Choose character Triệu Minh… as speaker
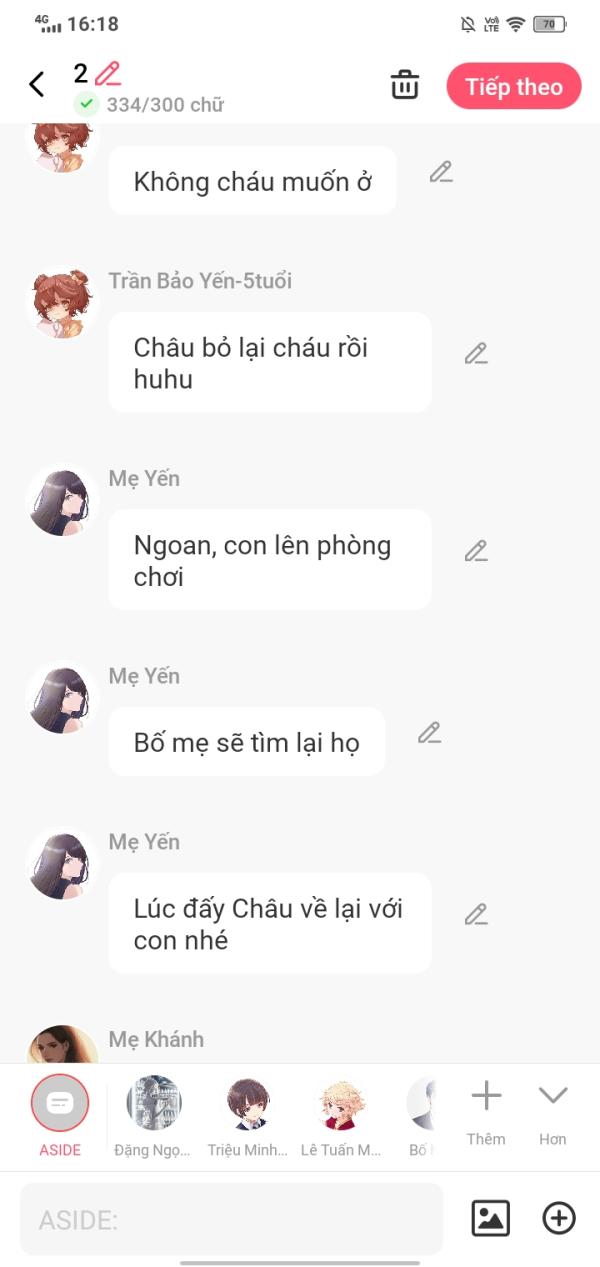Image resolution: width=600 pixels, height=1267 pixels. pyautogui.click(x=248, y=1105)
